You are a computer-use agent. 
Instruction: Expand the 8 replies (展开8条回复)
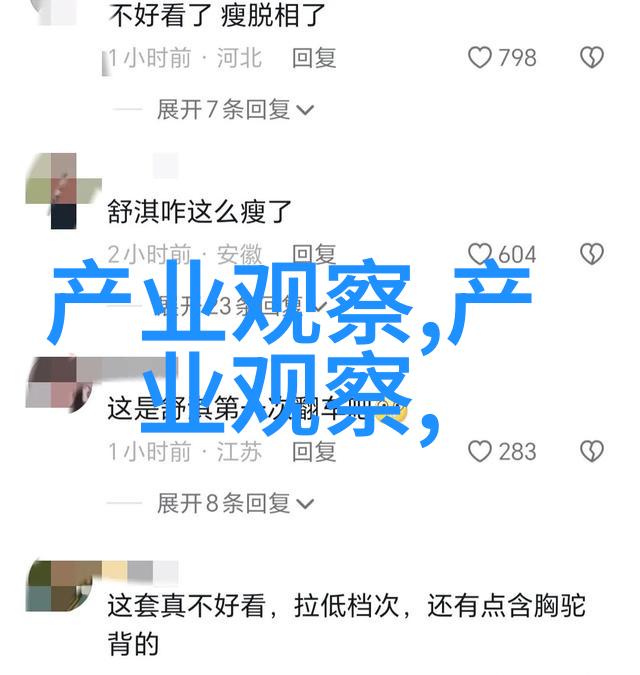point(234,503)
